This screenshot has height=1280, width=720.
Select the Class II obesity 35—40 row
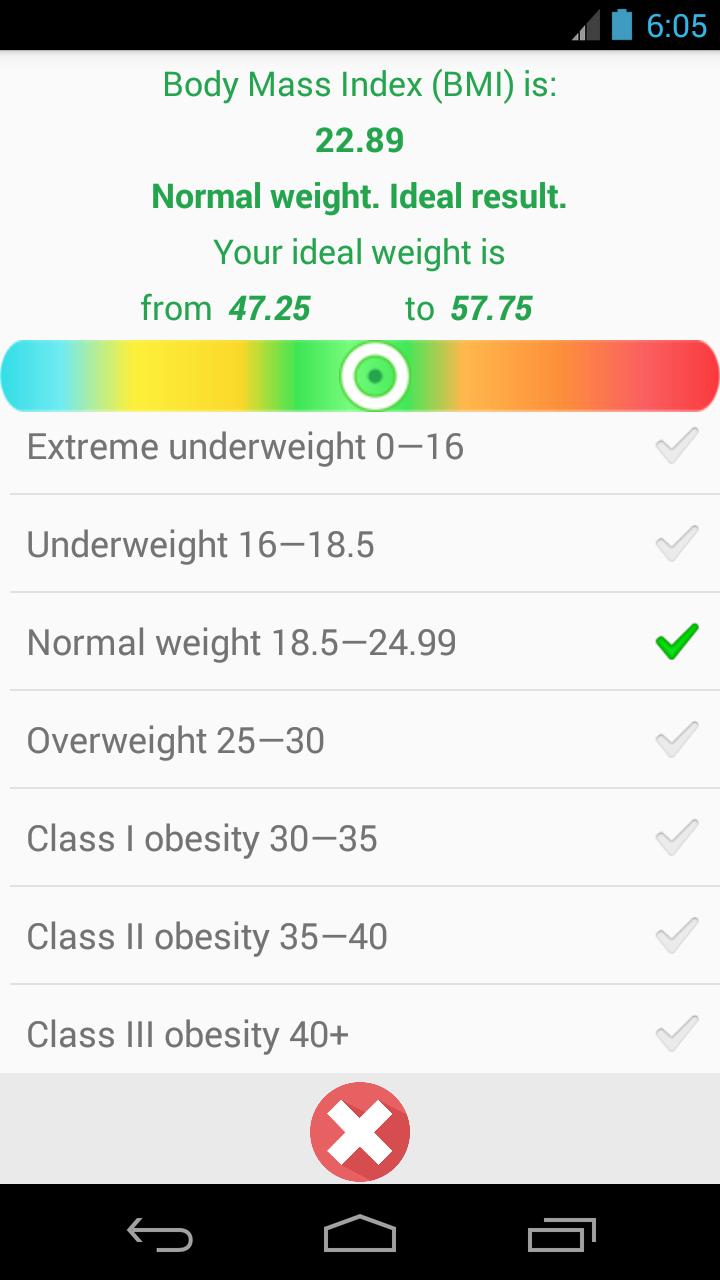pyautogui.click(x=360, y=936)
